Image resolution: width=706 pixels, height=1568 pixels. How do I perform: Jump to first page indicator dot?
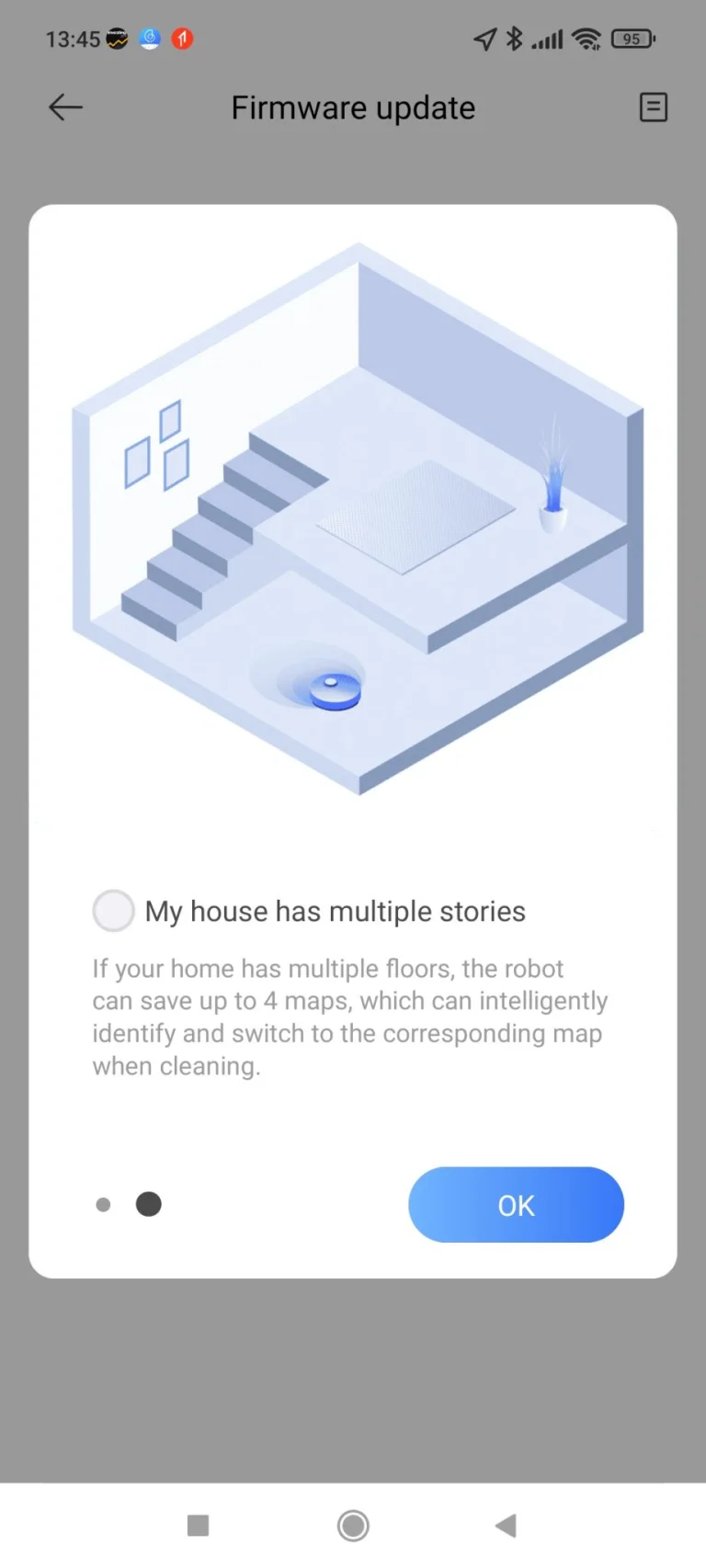103,1205
